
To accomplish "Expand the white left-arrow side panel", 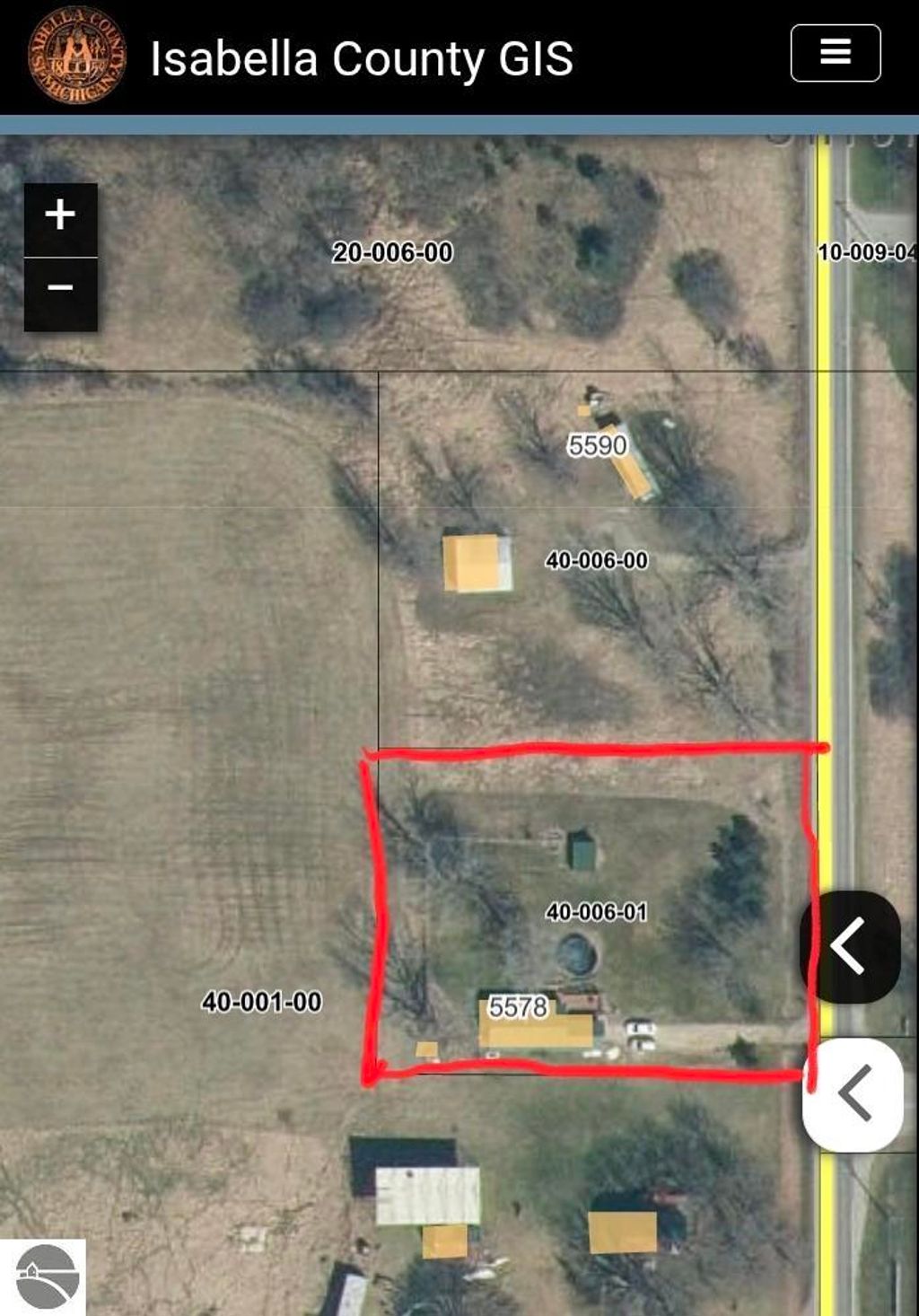I will (853, 1093).
